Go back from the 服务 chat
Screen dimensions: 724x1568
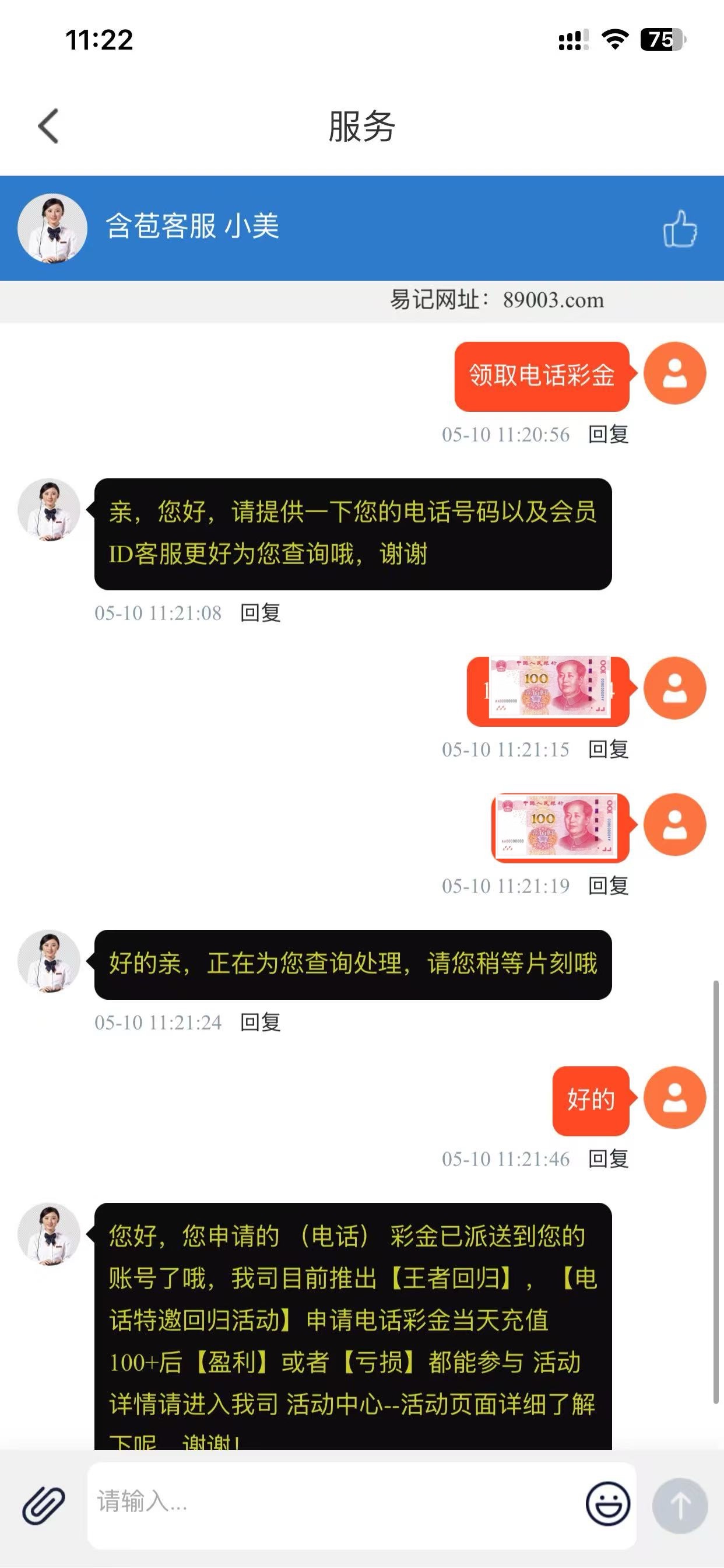(48, 126)
